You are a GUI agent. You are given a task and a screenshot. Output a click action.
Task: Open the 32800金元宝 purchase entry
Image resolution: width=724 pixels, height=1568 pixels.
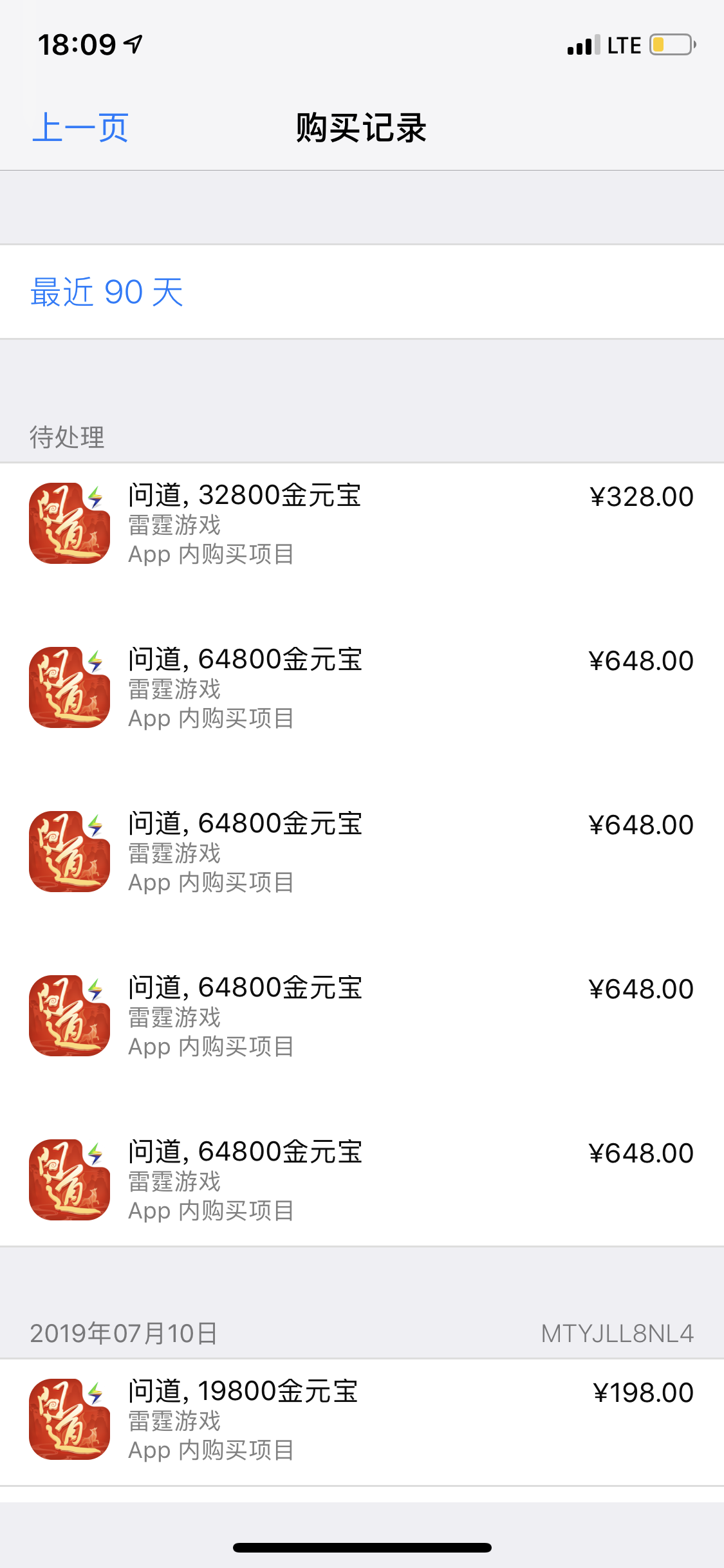pos(360,523)
